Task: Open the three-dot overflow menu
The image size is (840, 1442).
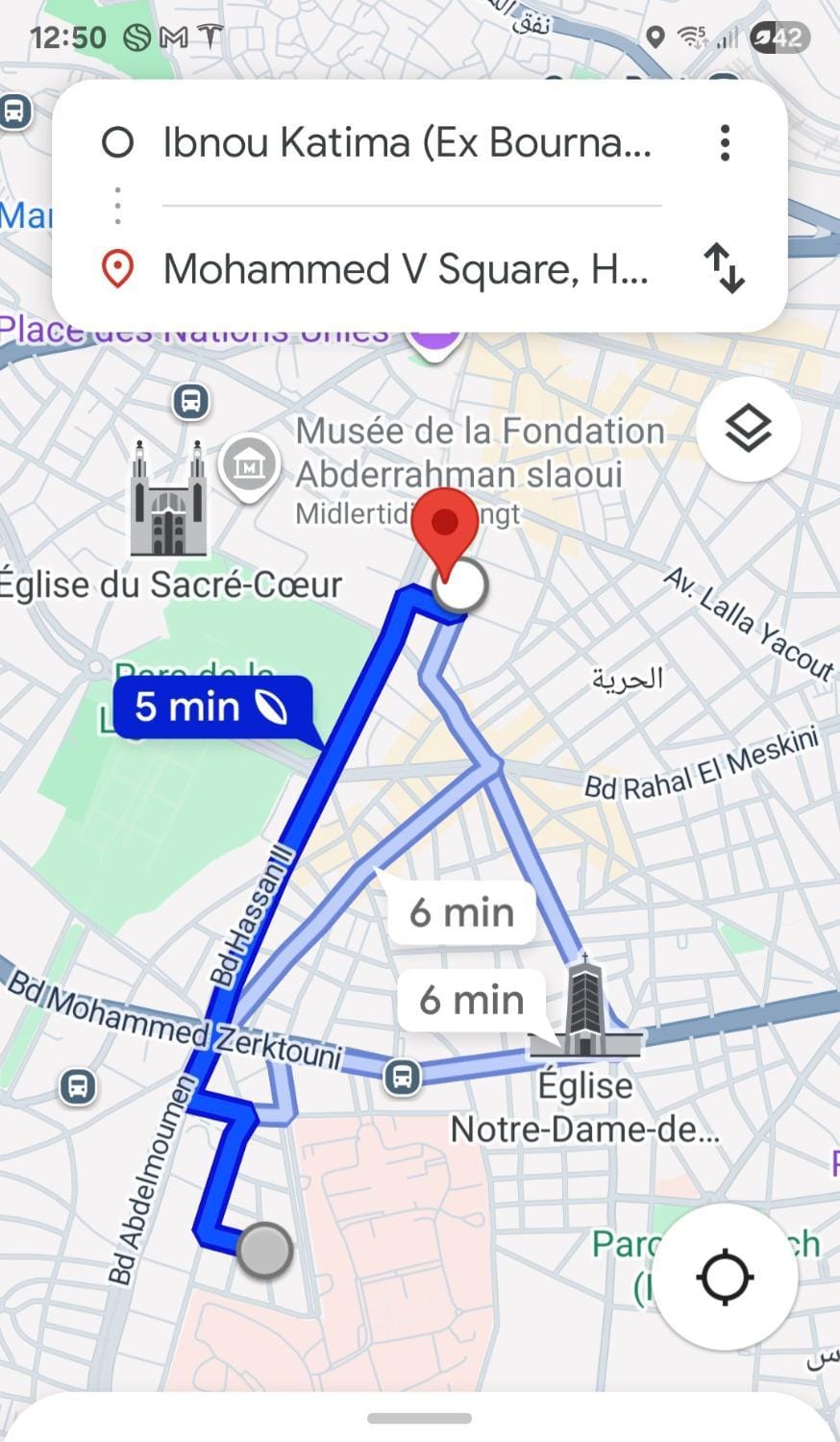Action: [725, 143]
